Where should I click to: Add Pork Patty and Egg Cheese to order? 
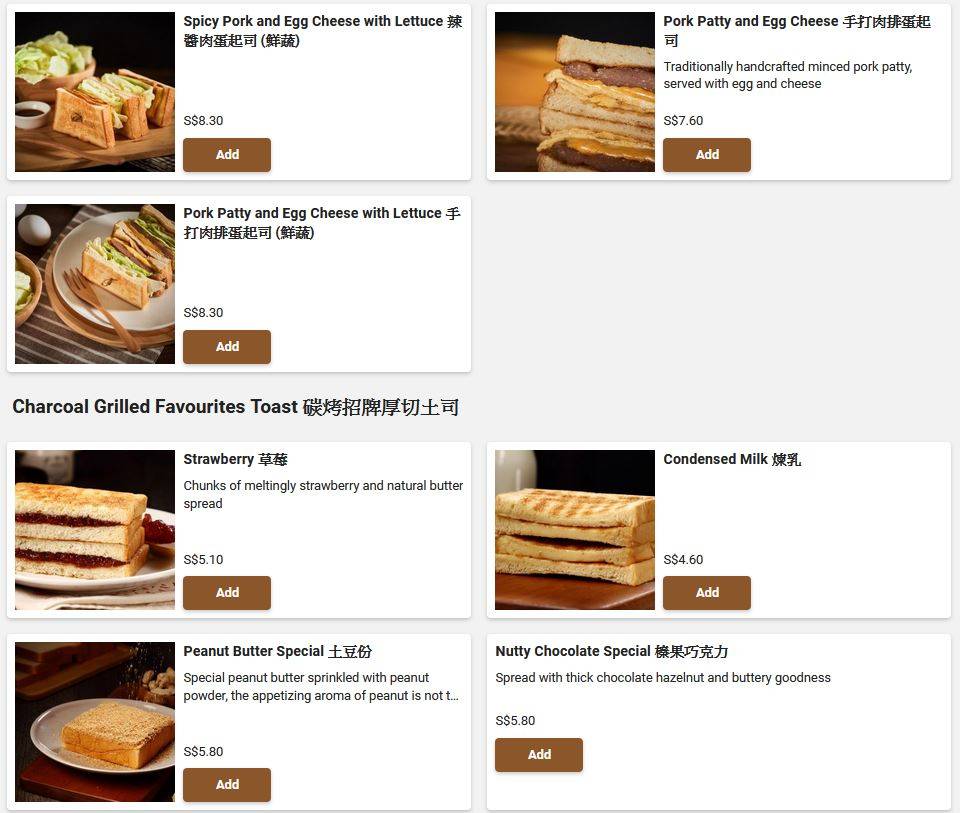[x=707, y=155]
